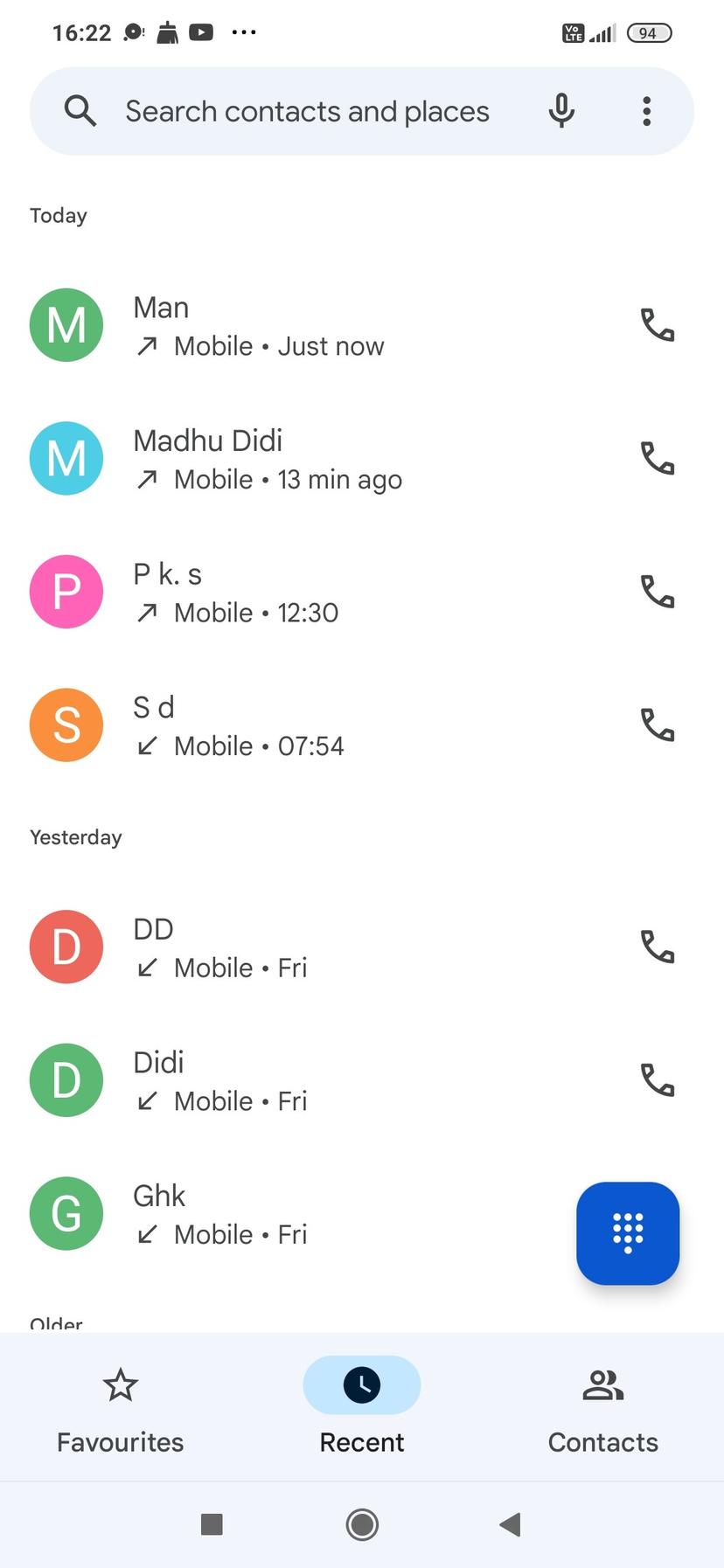The width and height of the screenshot is (724, 1568).
Task: Open the Ghk call log entry
Action: (262, 1214)
